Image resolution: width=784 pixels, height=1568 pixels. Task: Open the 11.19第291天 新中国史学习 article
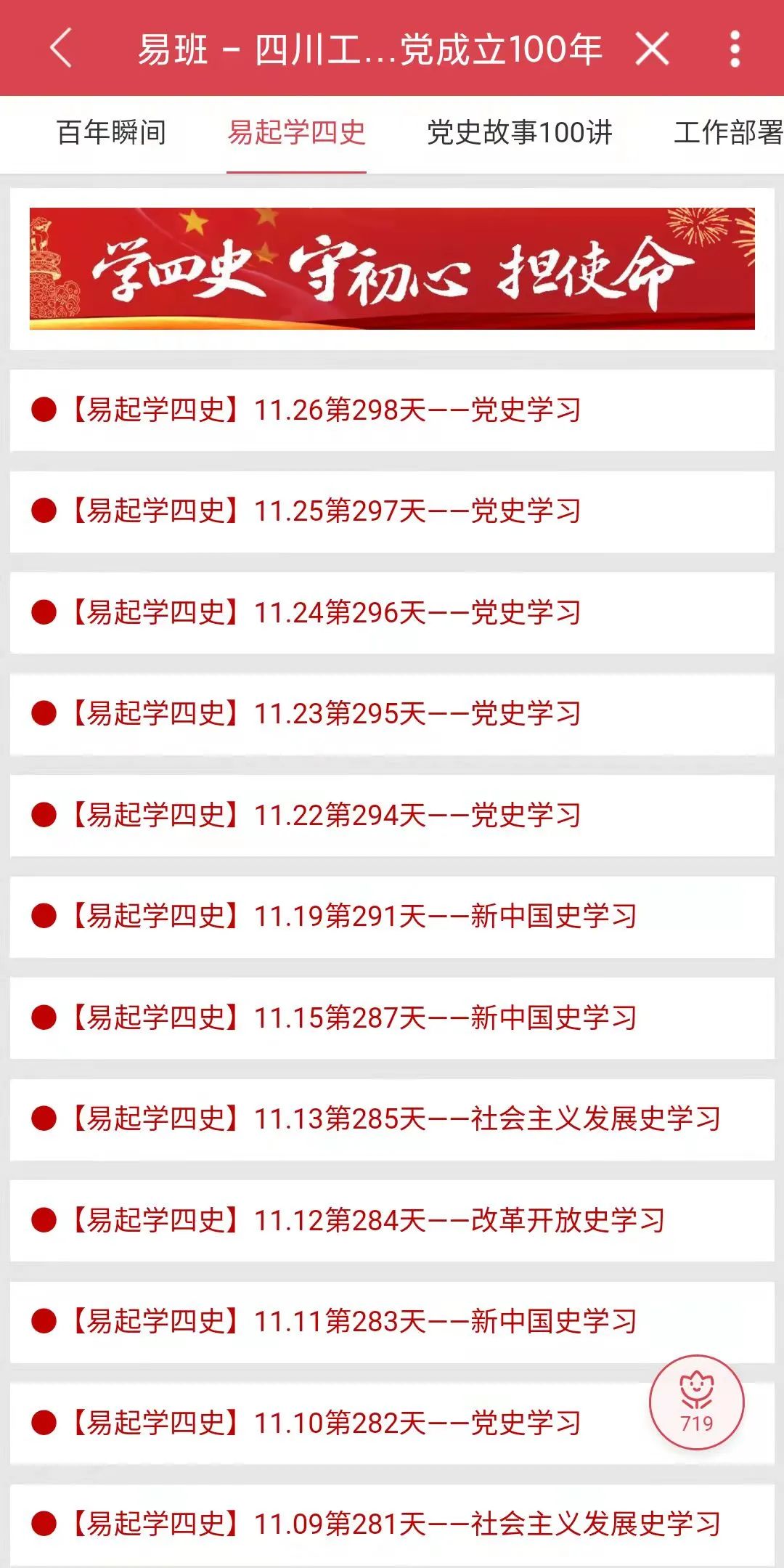click(x=392, y=917)
